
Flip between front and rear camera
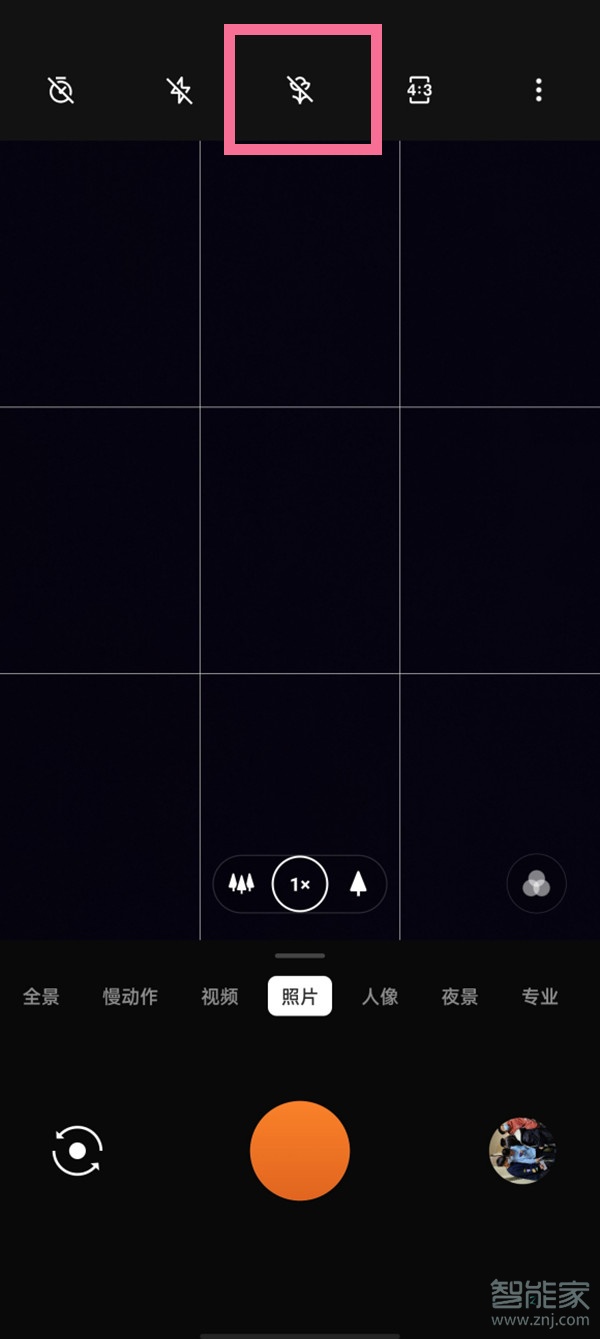coord(78,1151)
